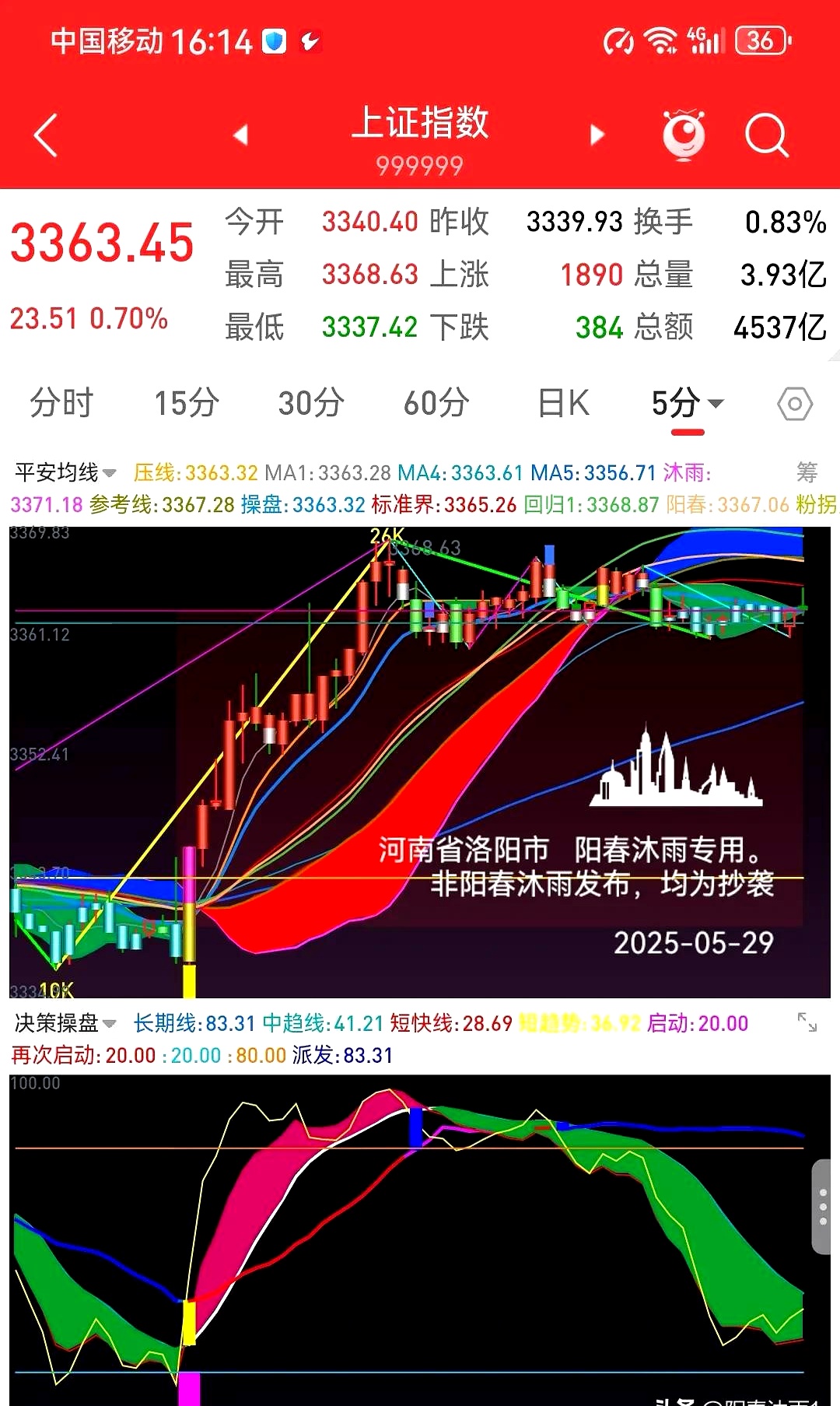Switch to the 分时 tab
The width and height of the screenshot is (840, 1406).
[x=61, y=403]
